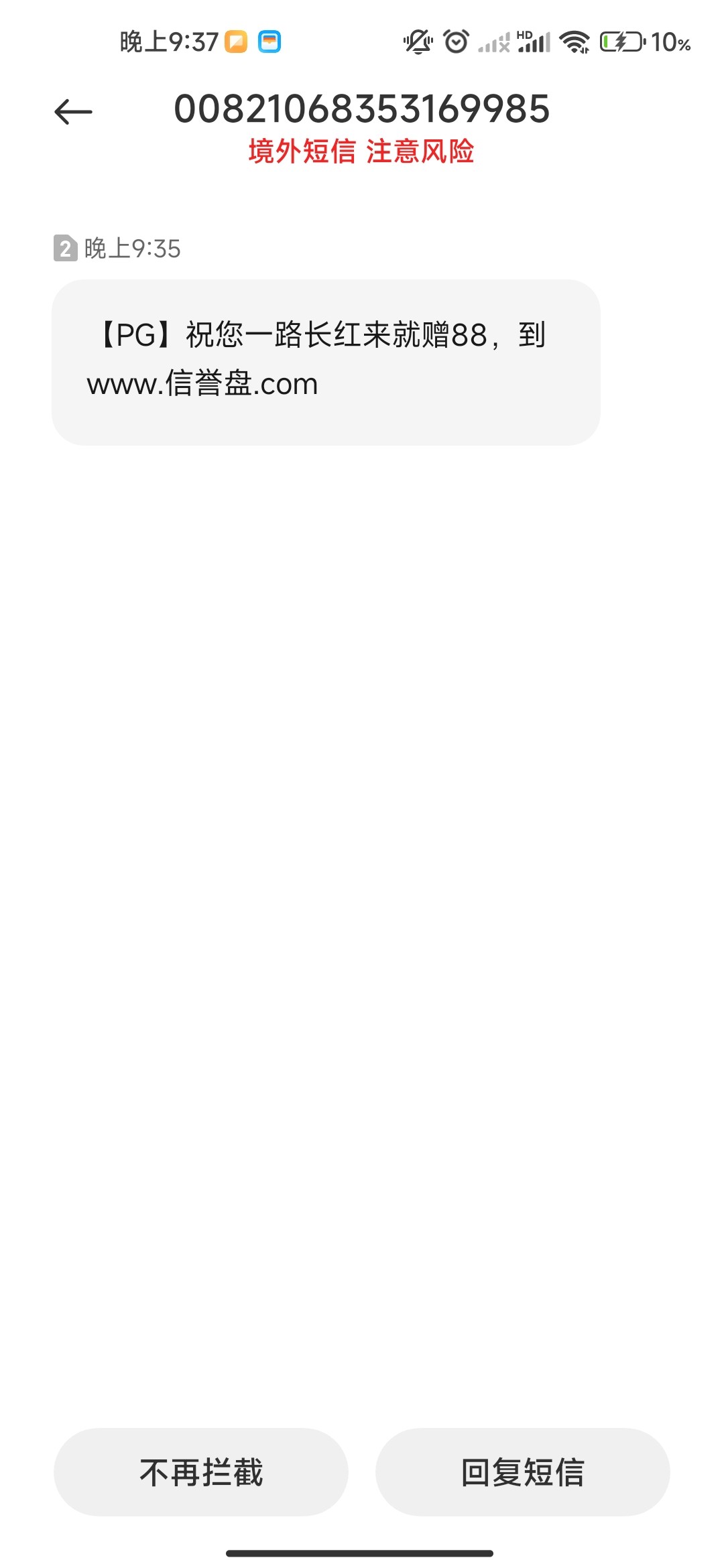Go back using the arrow icon

point(73,111)
